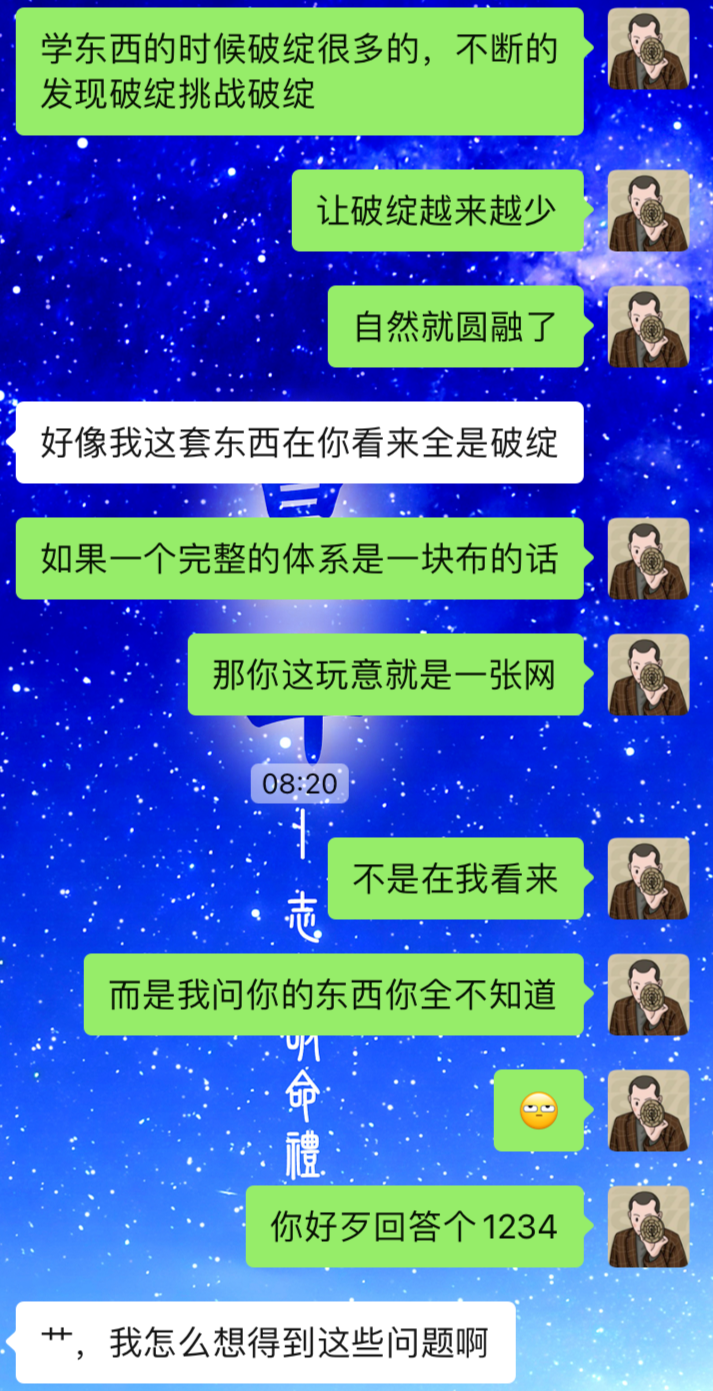713x1391 pixels.
Task: Open avatar next to the emoji message
Action: [648, 1110]
